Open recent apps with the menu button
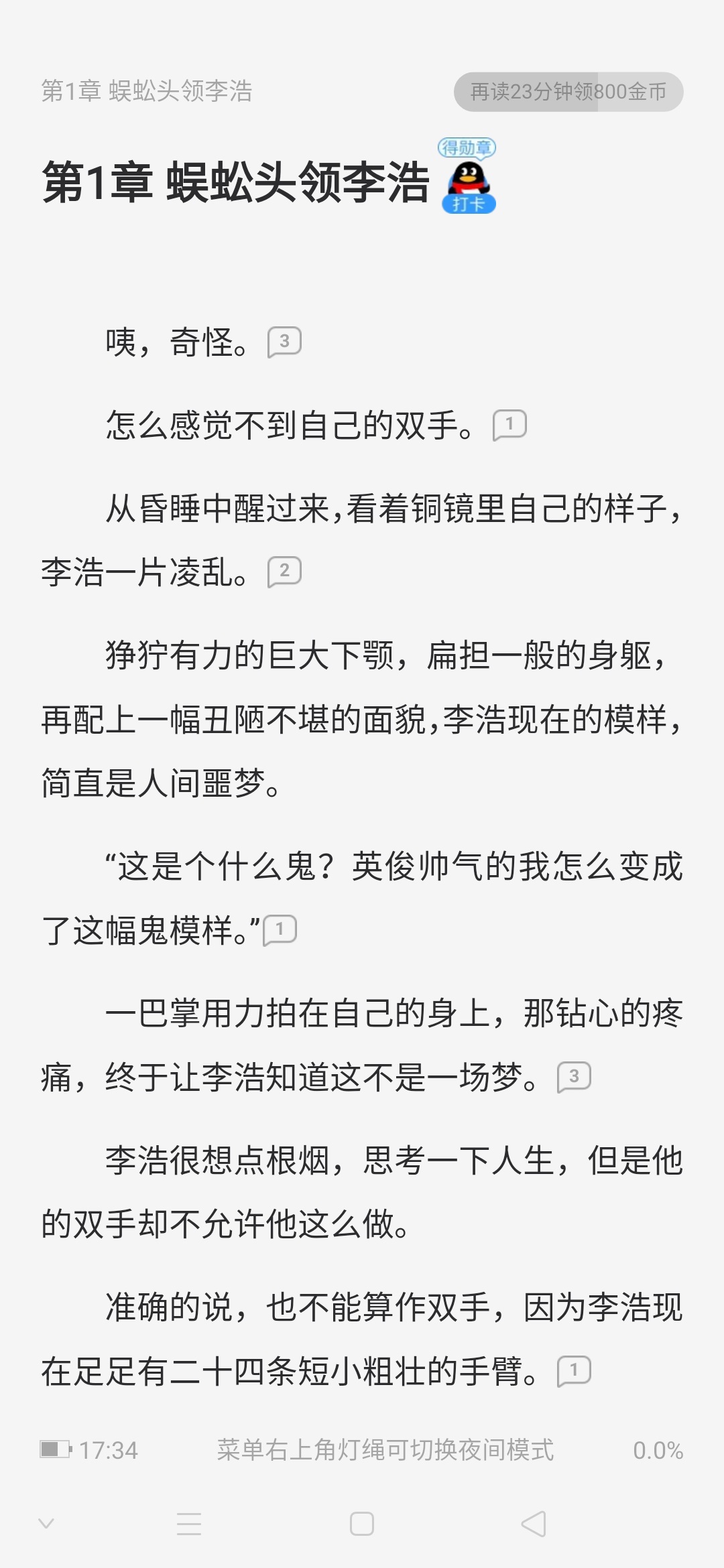The height and width of the screenshot is (1568, 724). click(x=189, y=1524)
